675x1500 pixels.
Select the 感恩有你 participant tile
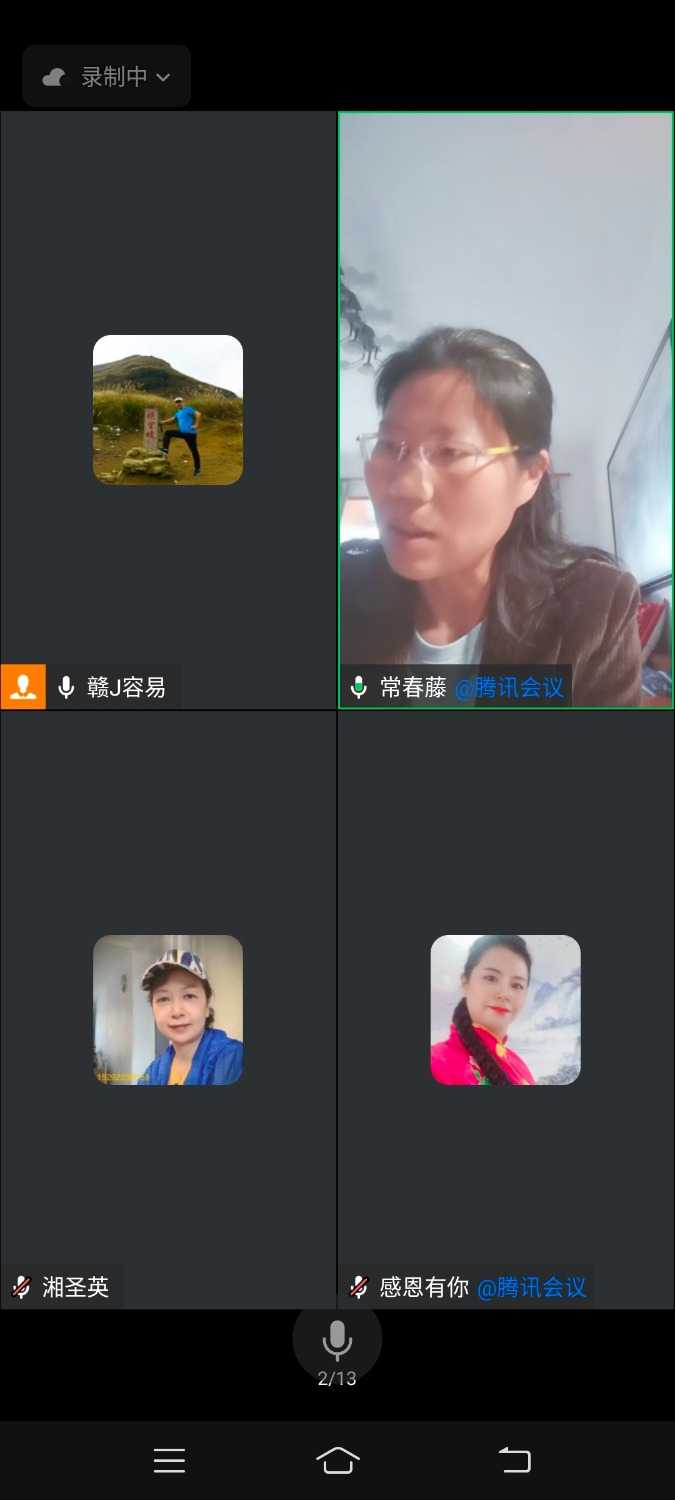506,1010
